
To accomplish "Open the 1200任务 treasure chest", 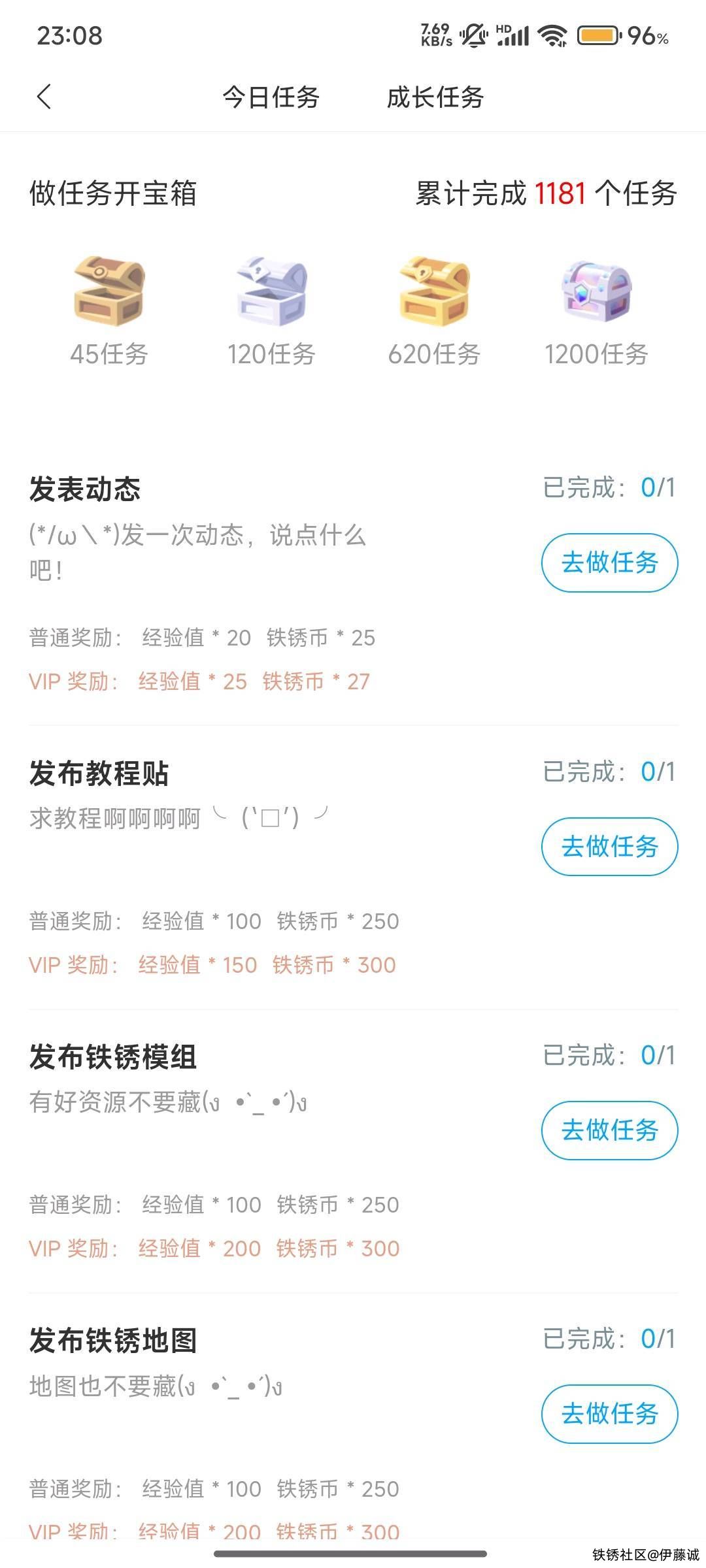I will tap(596, 292).
